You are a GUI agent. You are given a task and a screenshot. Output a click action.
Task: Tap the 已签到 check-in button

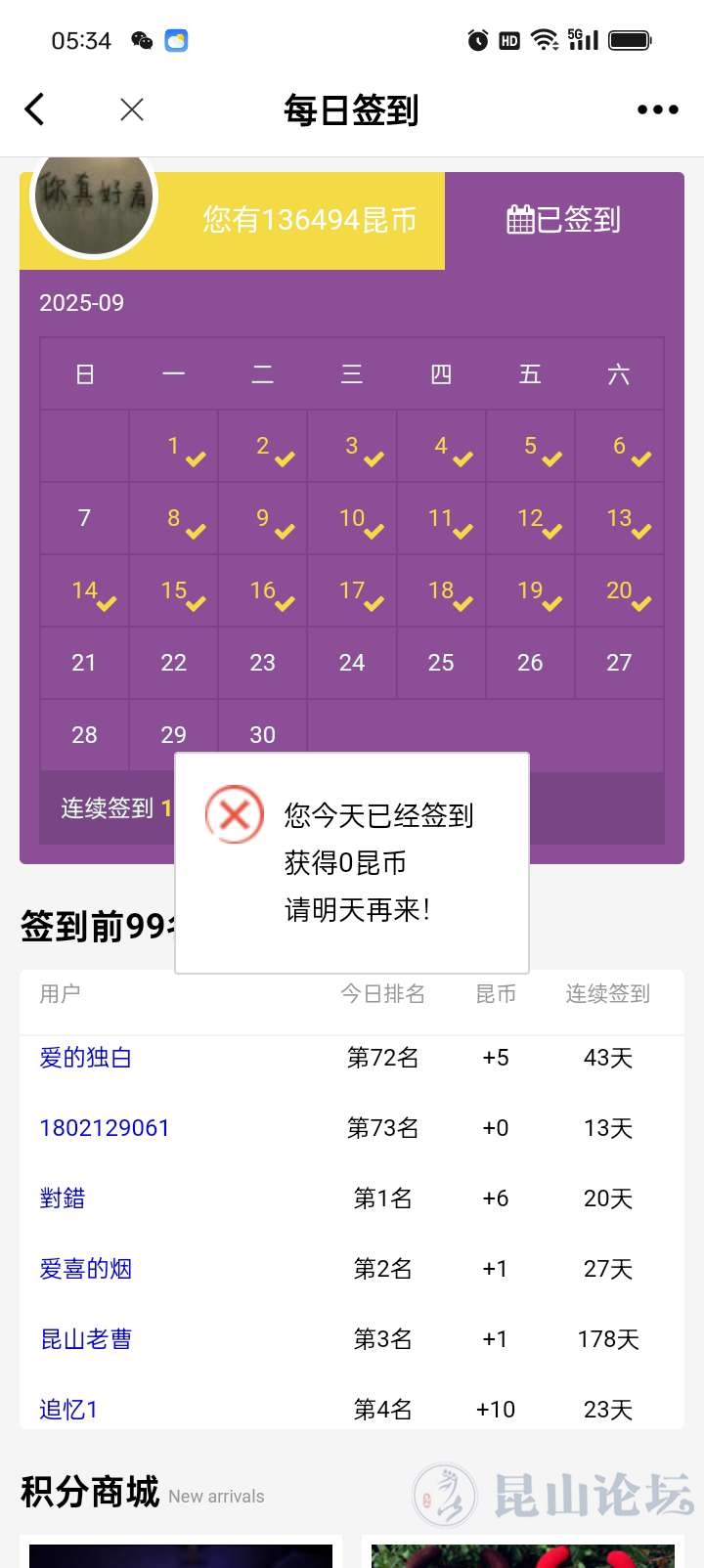564,220
